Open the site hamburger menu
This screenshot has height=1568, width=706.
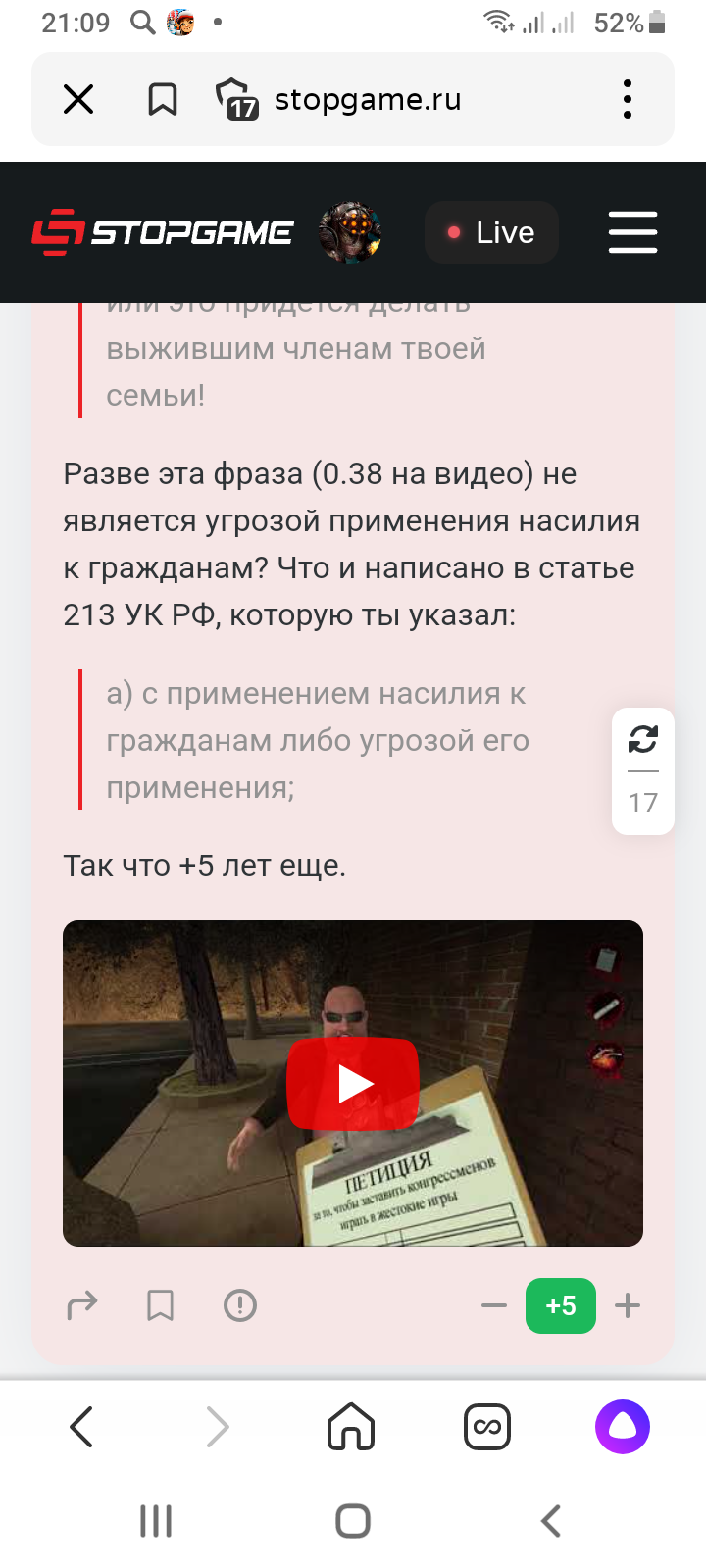[632, 232]
